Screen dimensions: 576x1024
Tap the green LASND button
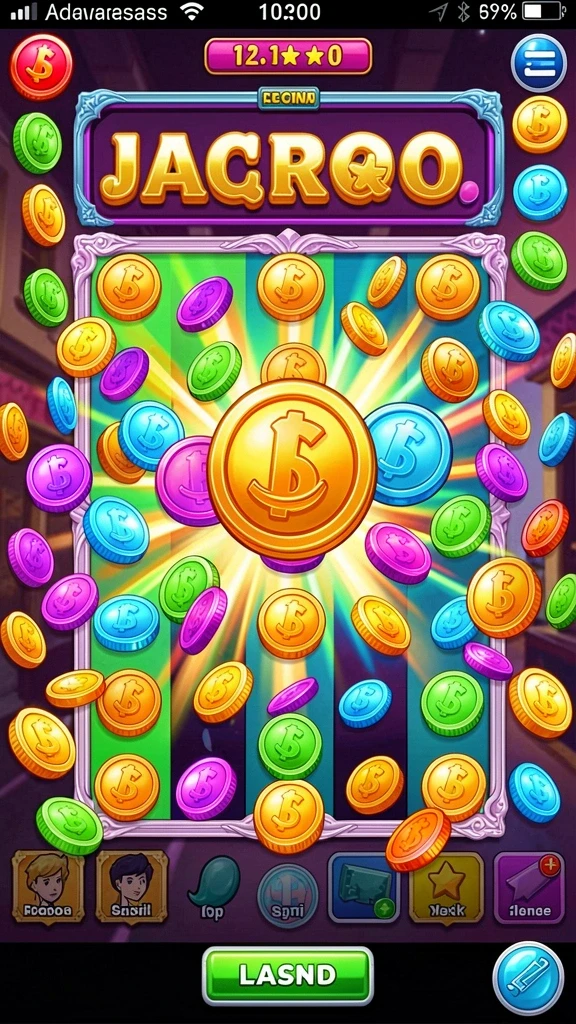coord(287,976)
